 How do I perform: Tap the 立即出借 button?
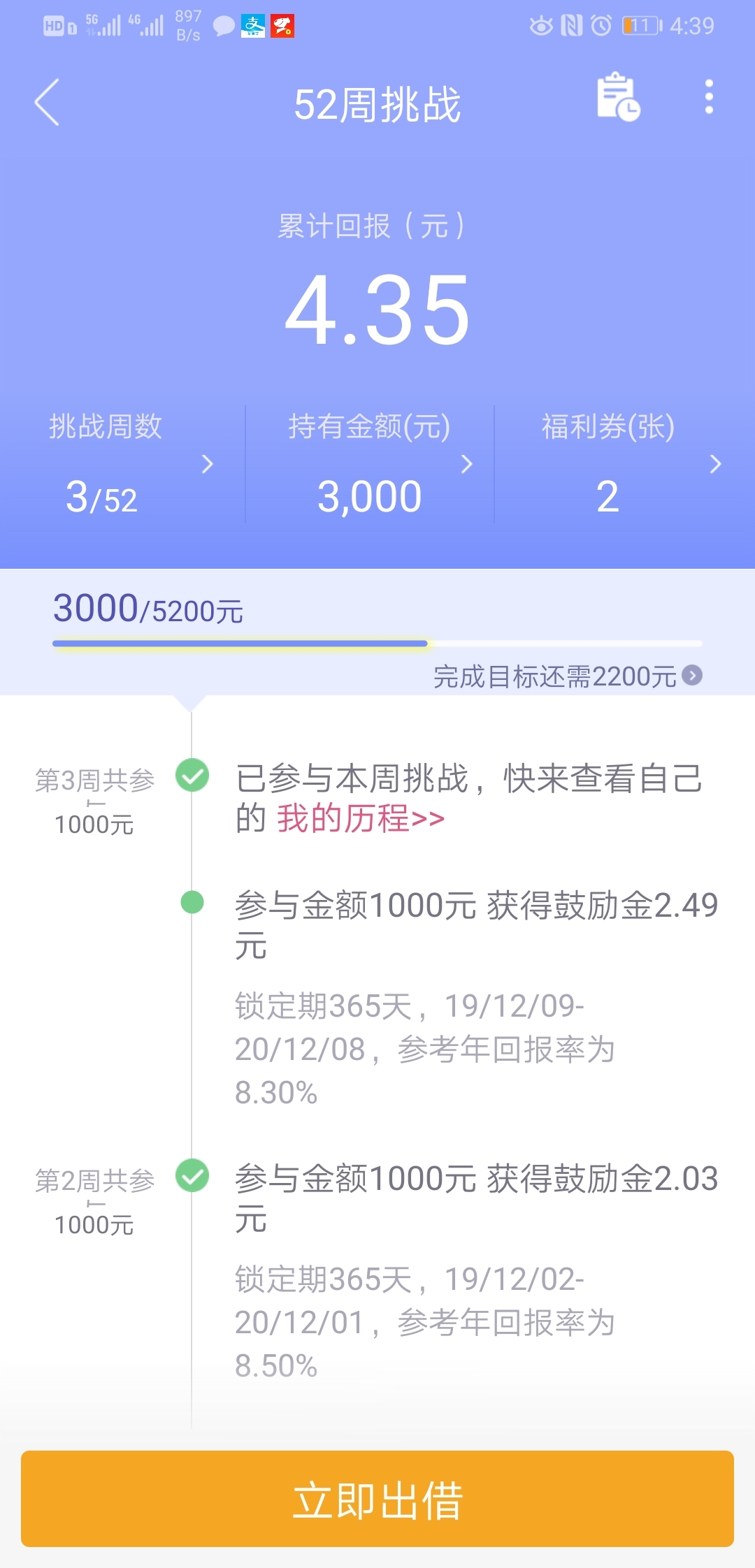[x=377, y=1498]
